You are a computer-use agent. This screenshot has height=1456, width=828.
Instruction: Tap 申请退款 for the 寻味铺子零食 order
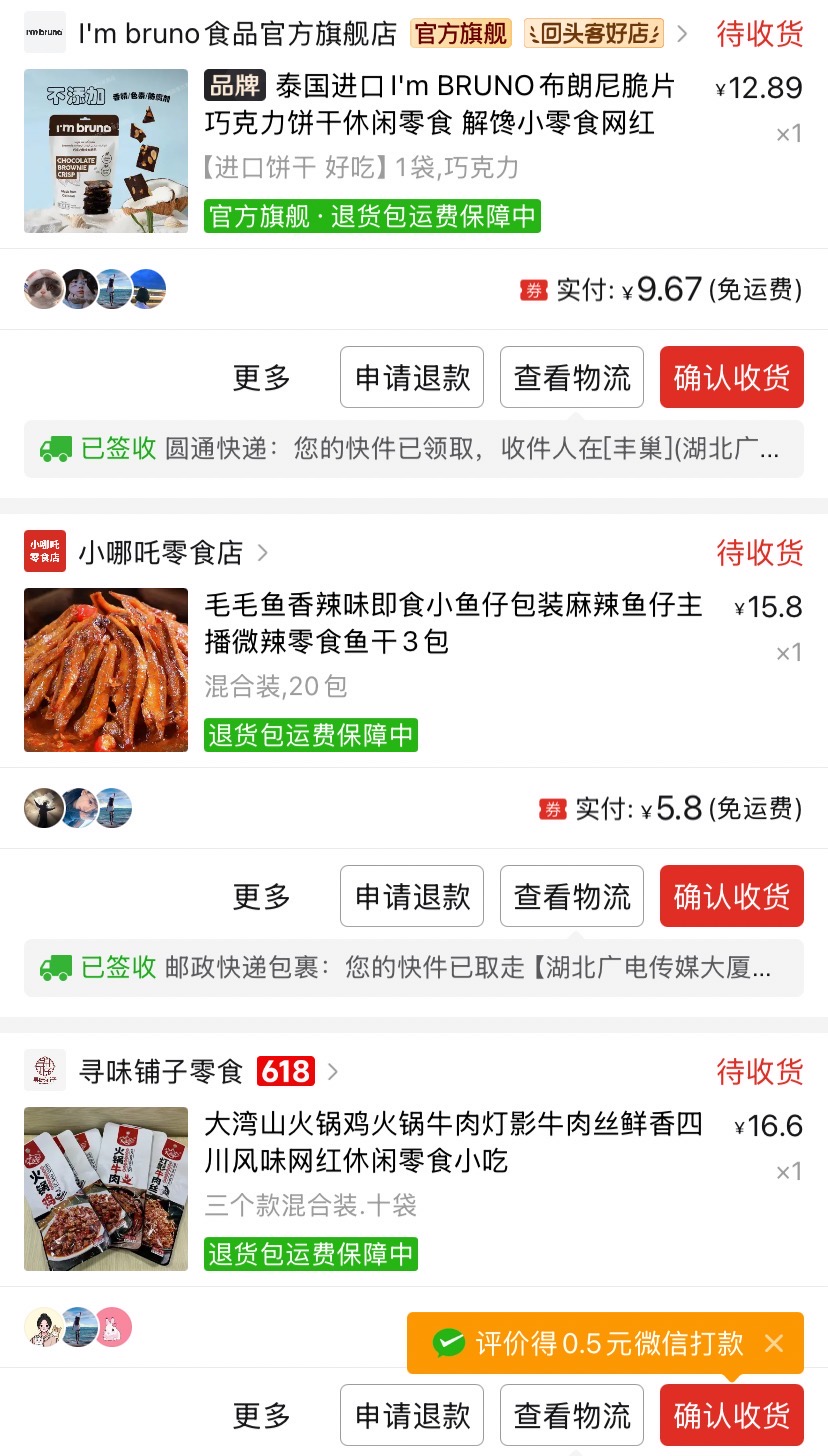[x=412, y=1416]
